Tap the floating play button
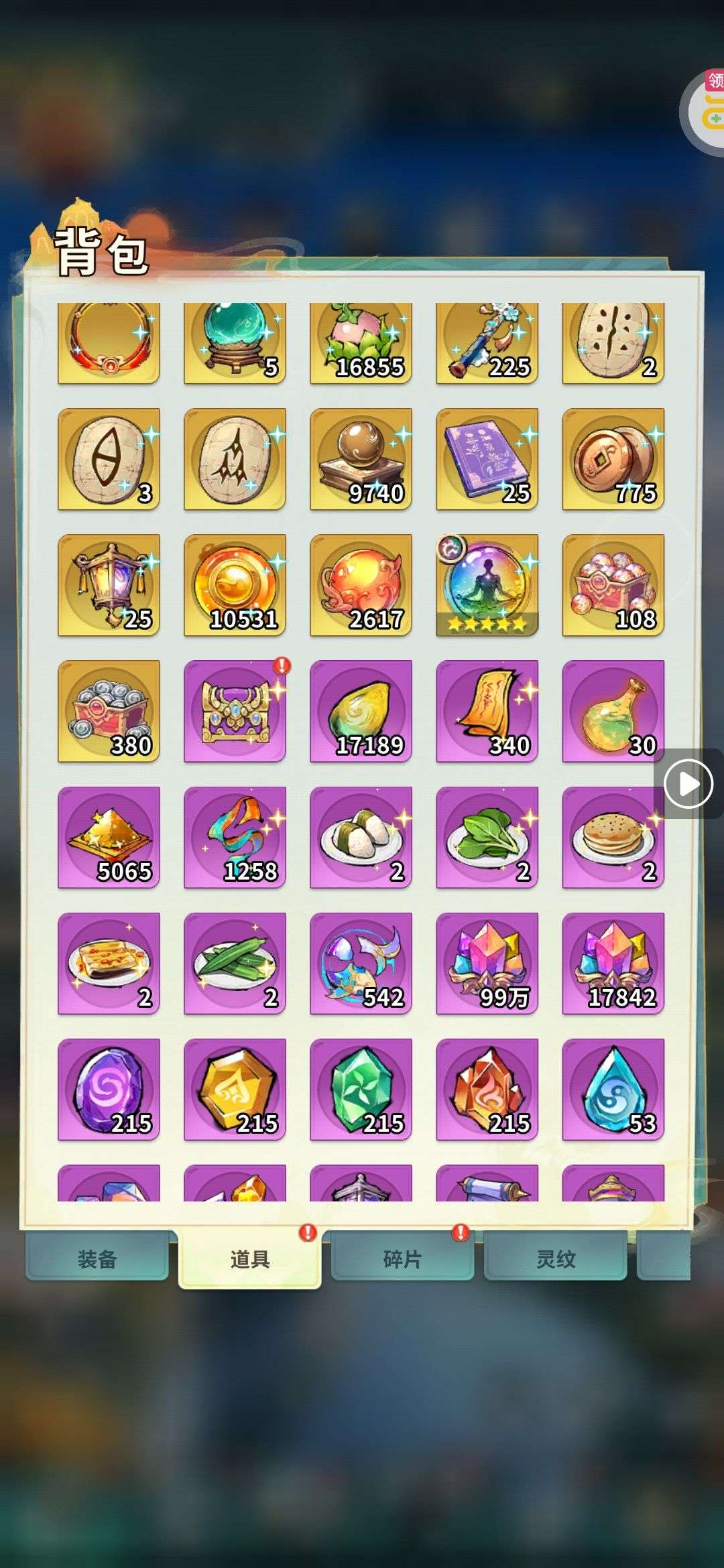The image size is (724, 1568). pos(688,783)
